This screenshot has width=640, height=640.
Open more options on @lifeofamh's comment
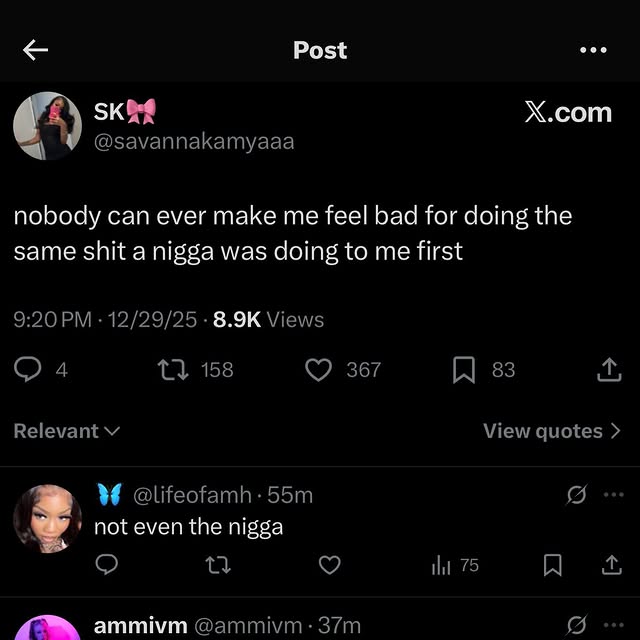612,494
